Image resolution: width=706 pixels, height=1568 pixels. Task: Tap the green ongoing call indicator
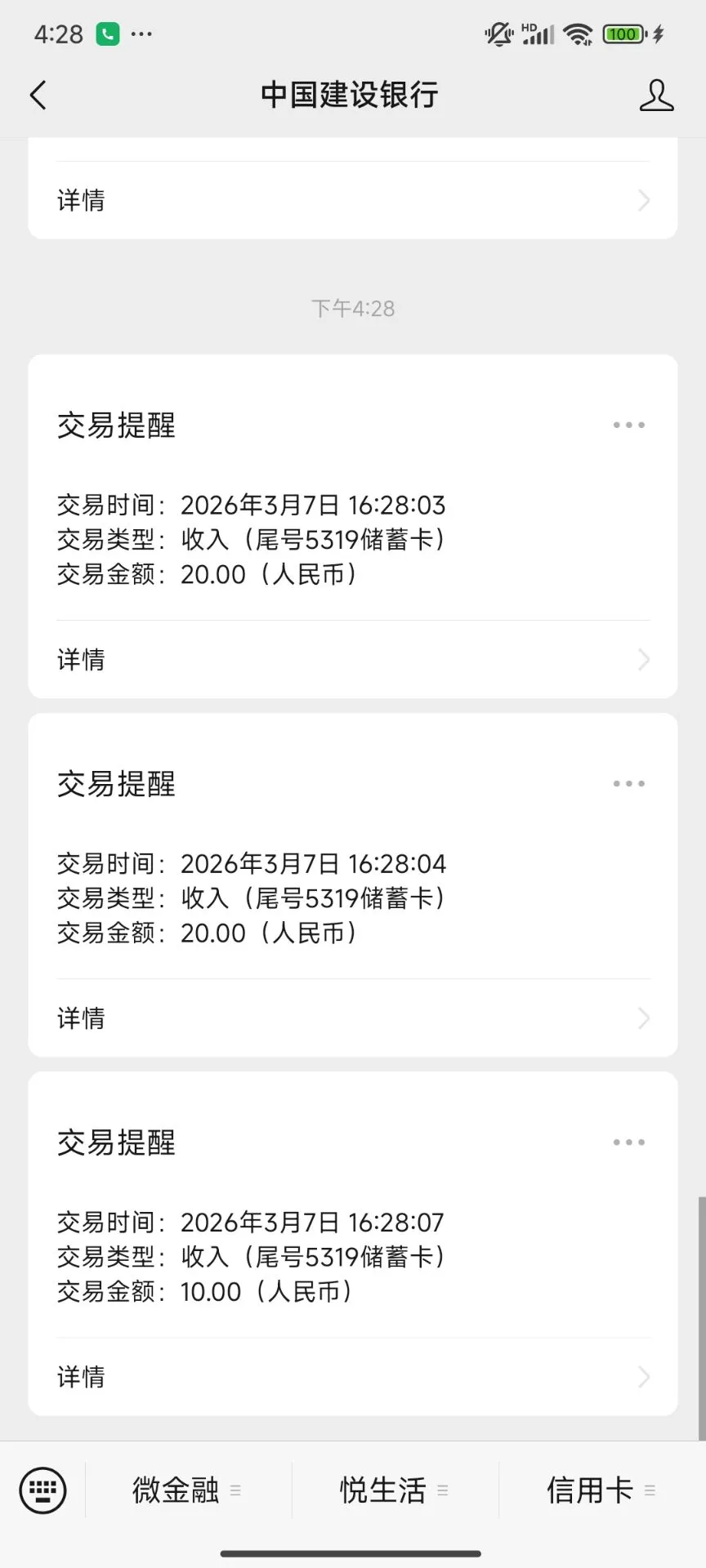tap(106, 33)
